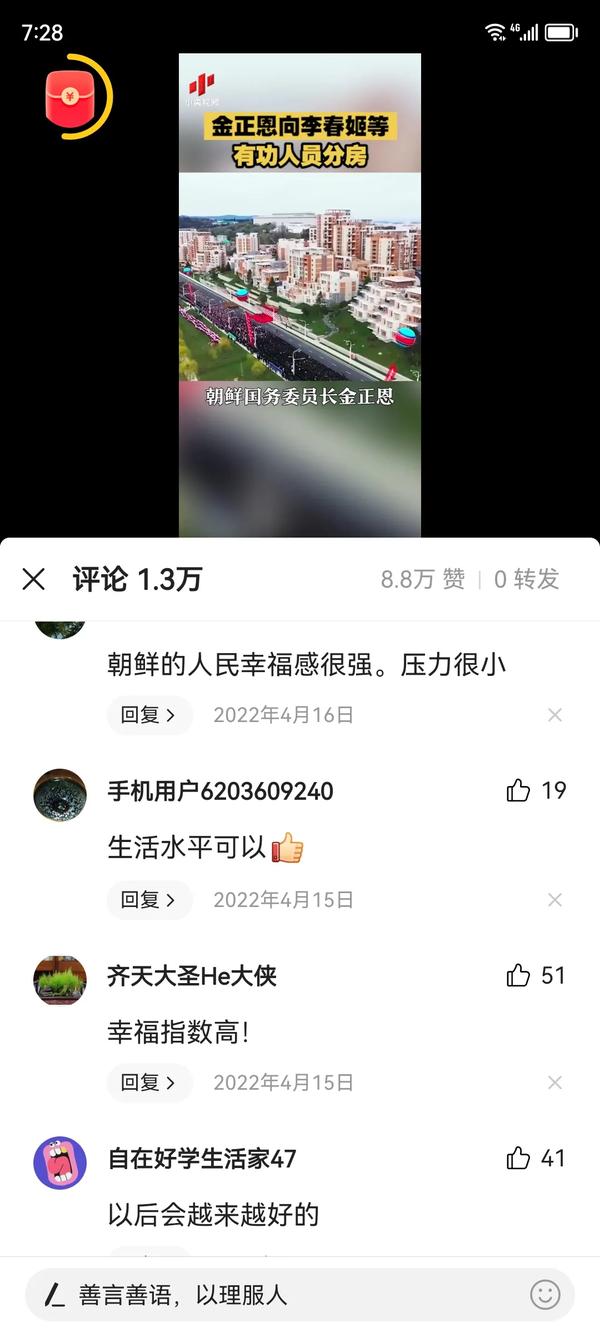Reply to the comment 幸福指数高

[x=149, y=1083]
